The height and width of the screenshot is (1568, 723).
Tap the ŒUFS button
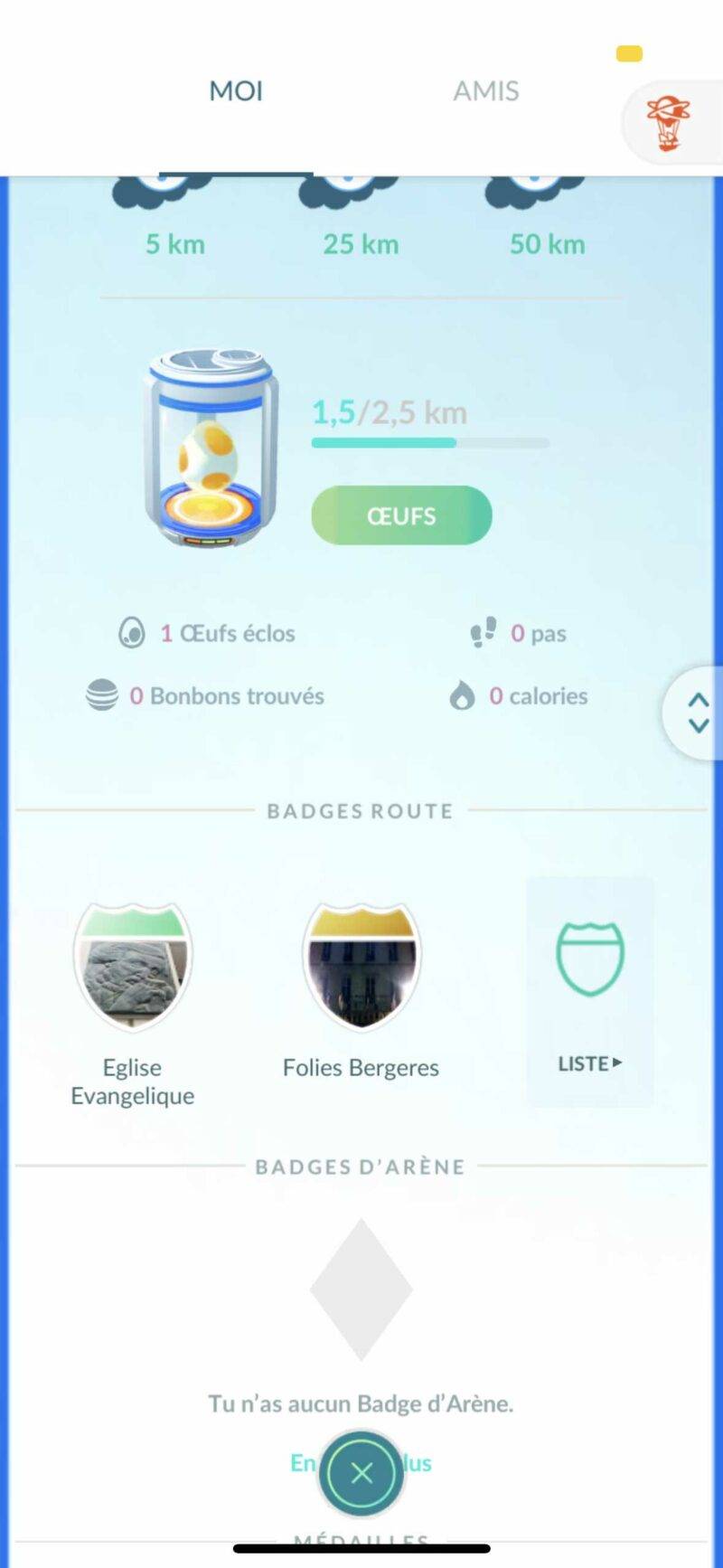[x=401, y=515]
